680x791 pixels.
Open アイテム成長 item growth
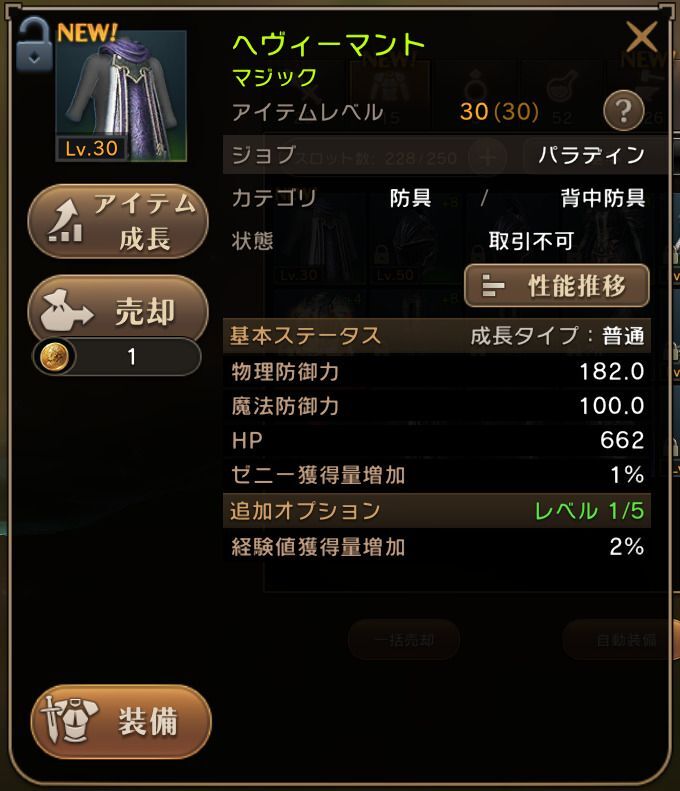(117, 222)
